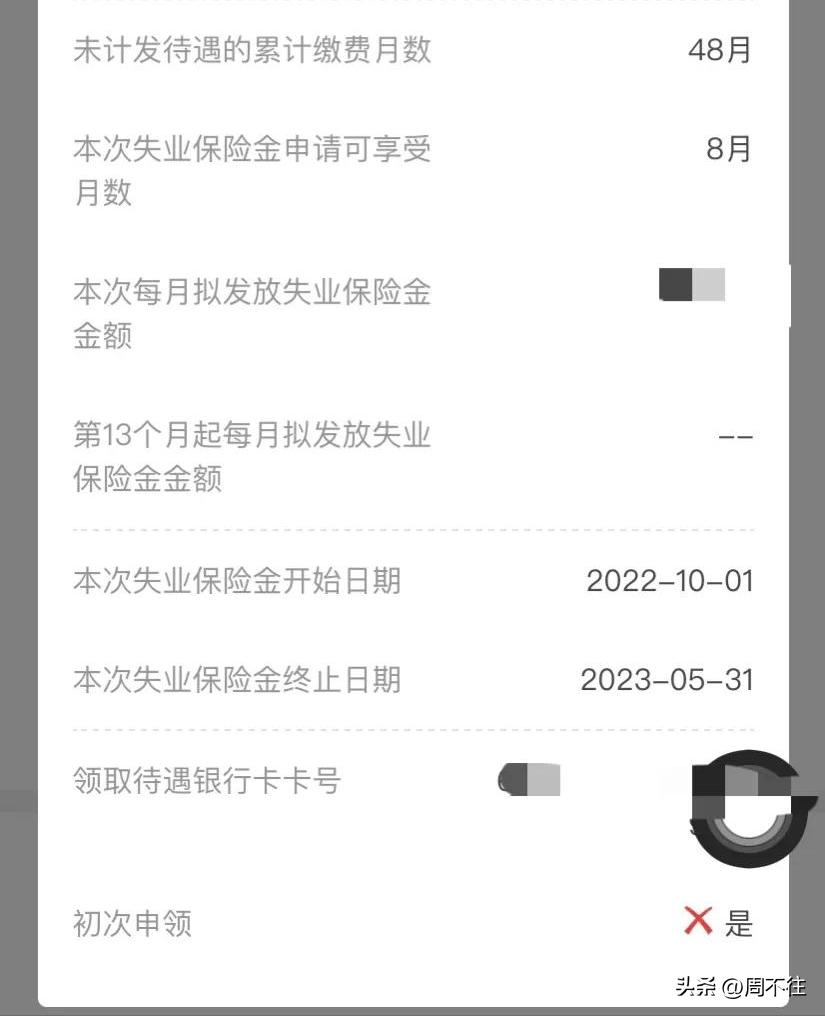The width and height of the screenshot is (825, 1016).
Task: Expand the 本次失业保险金开始日期 row
Action: pos(412,581)
